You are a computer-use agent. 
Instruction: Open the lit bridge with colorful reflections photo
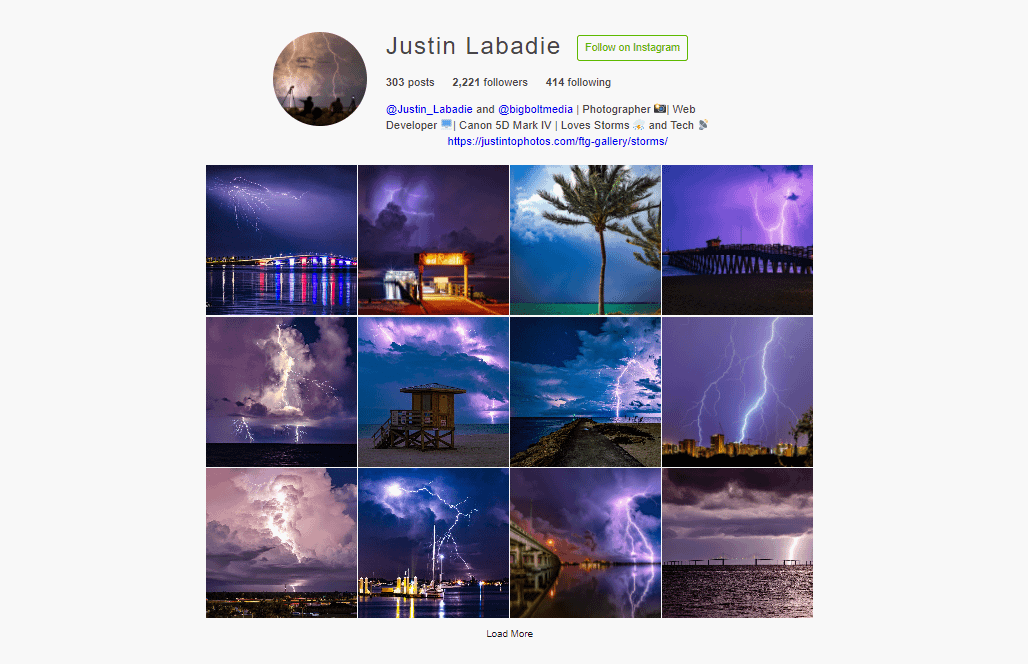281,240
